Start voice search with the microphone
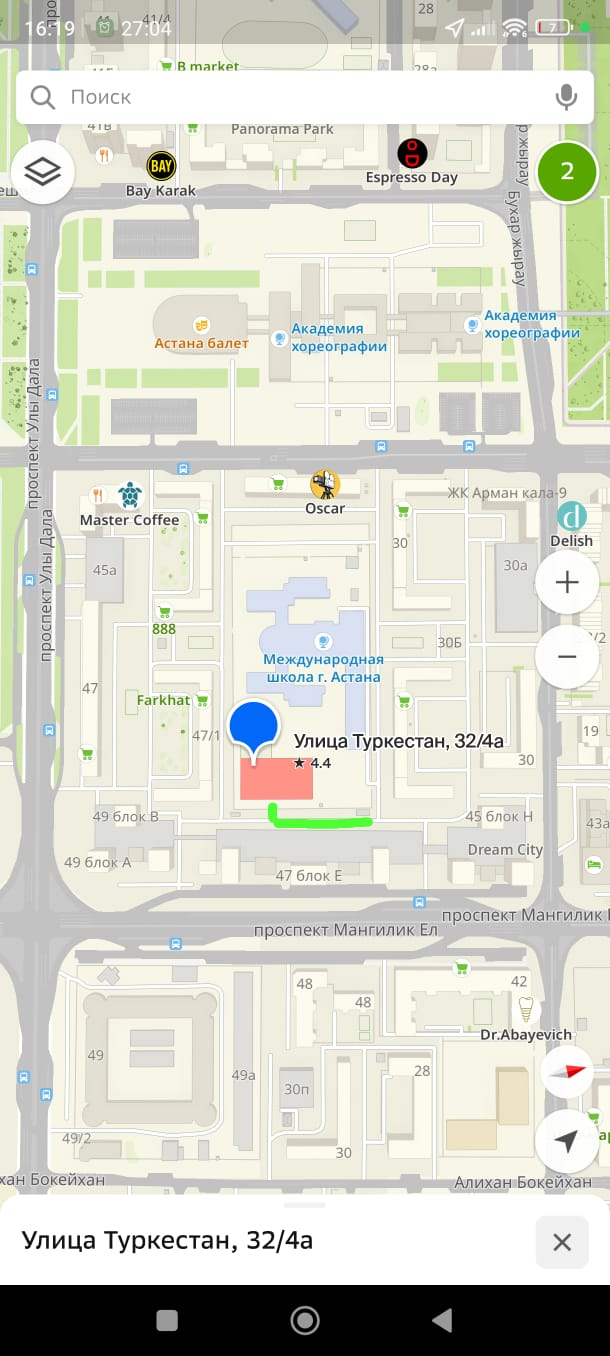This screenshot has width=610, height=1356. [x=566, y=97]
